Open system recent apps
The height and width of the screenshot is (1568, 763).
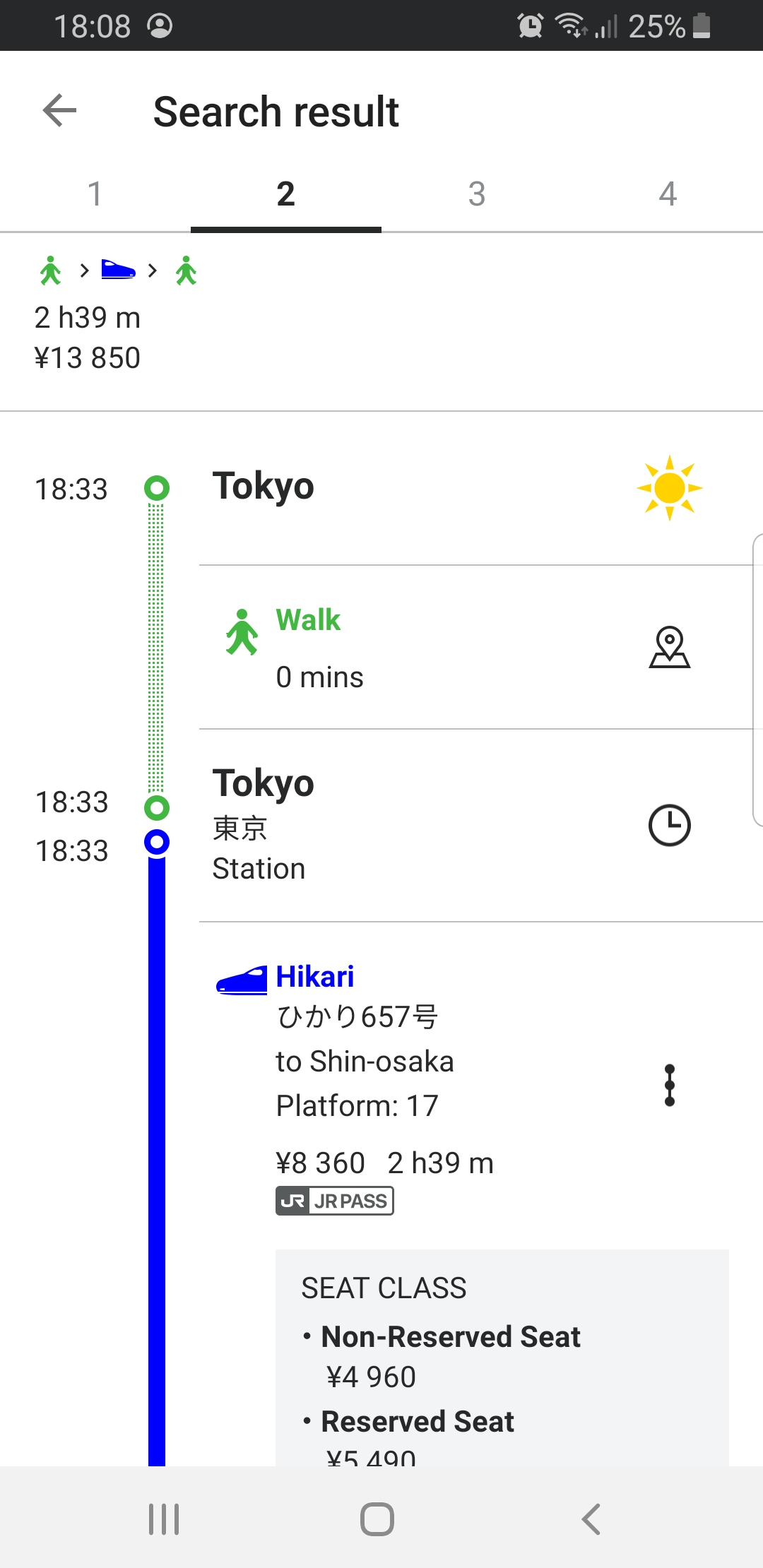tap(164, 1519)
